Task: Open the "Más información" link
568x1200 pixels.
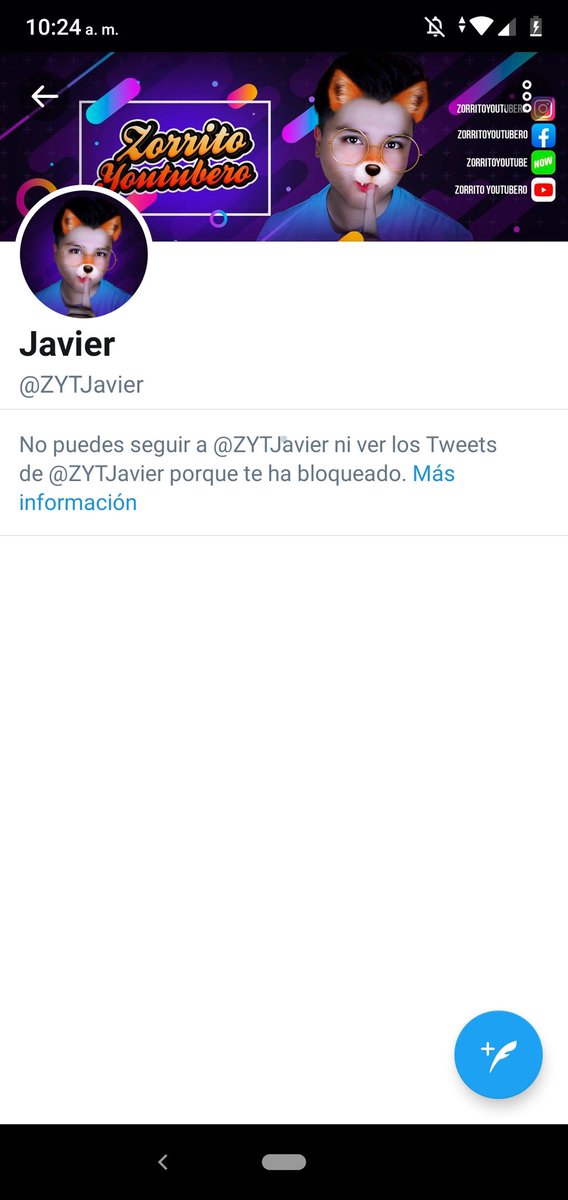Action: 237,488
